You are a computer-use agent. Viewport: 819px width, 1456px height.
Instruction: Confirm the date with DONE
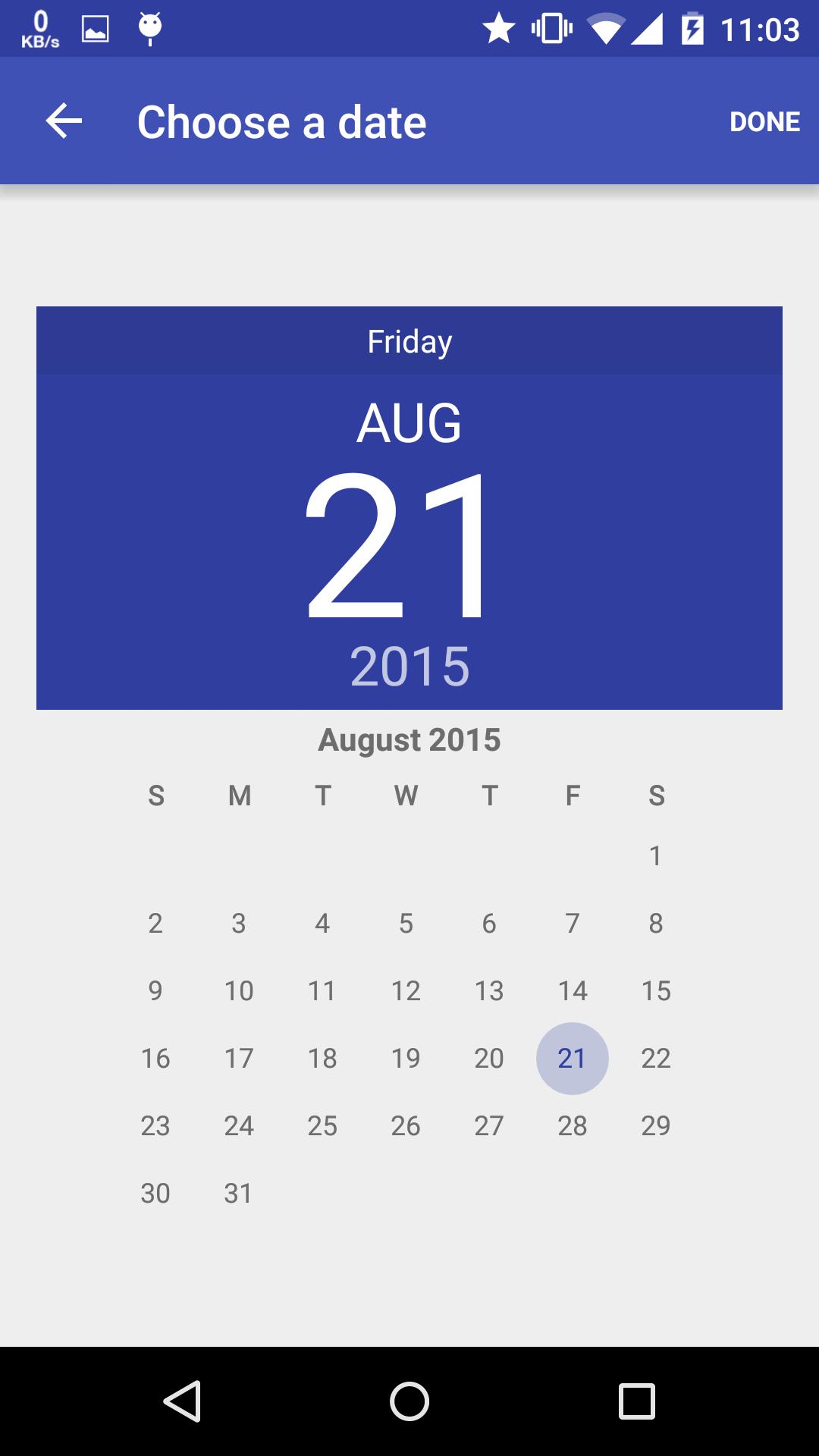tap(764, 121)
